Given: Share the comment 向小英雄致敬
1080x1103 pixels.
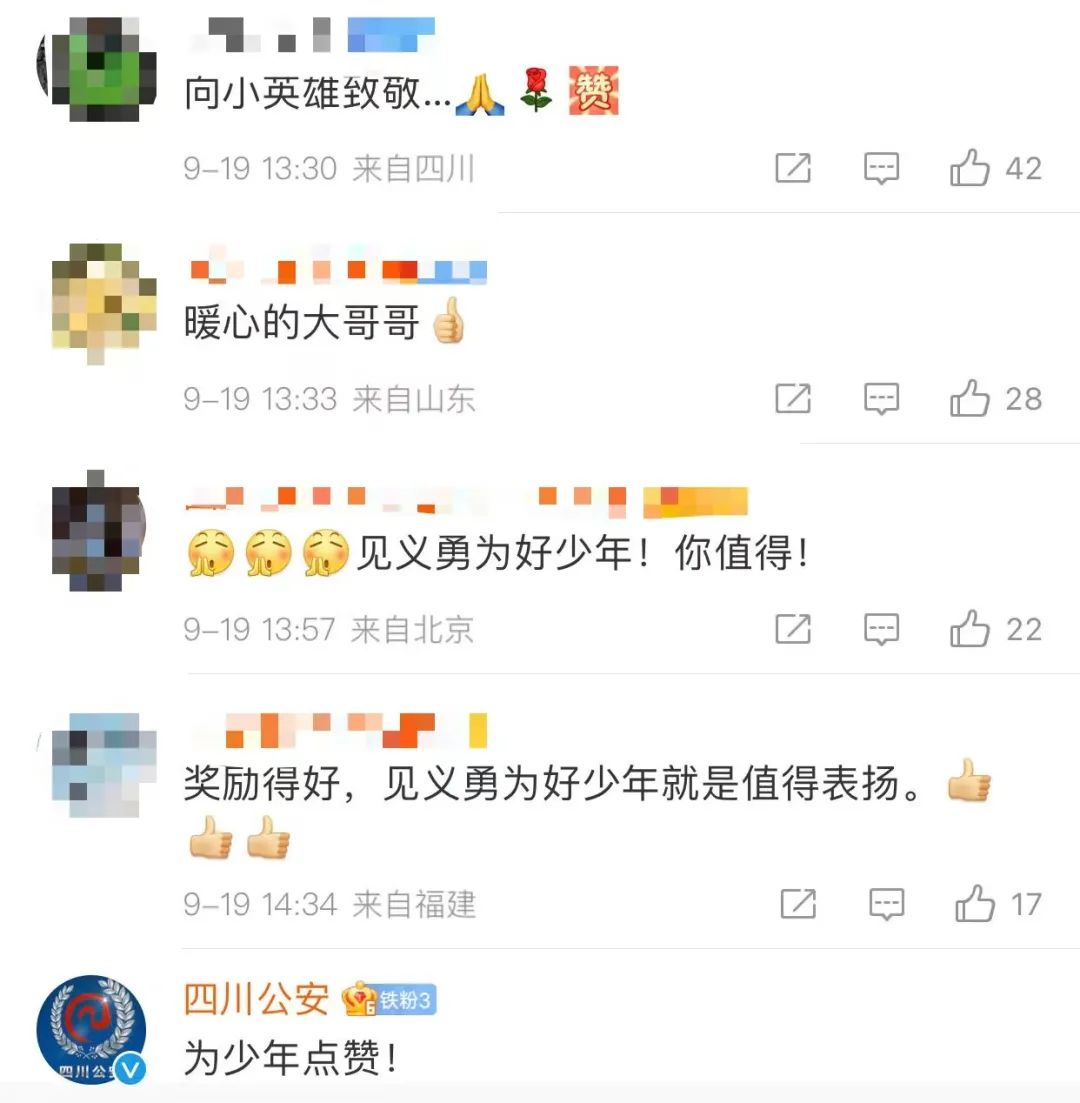Looking at the screenshot, I should point(793,169).
